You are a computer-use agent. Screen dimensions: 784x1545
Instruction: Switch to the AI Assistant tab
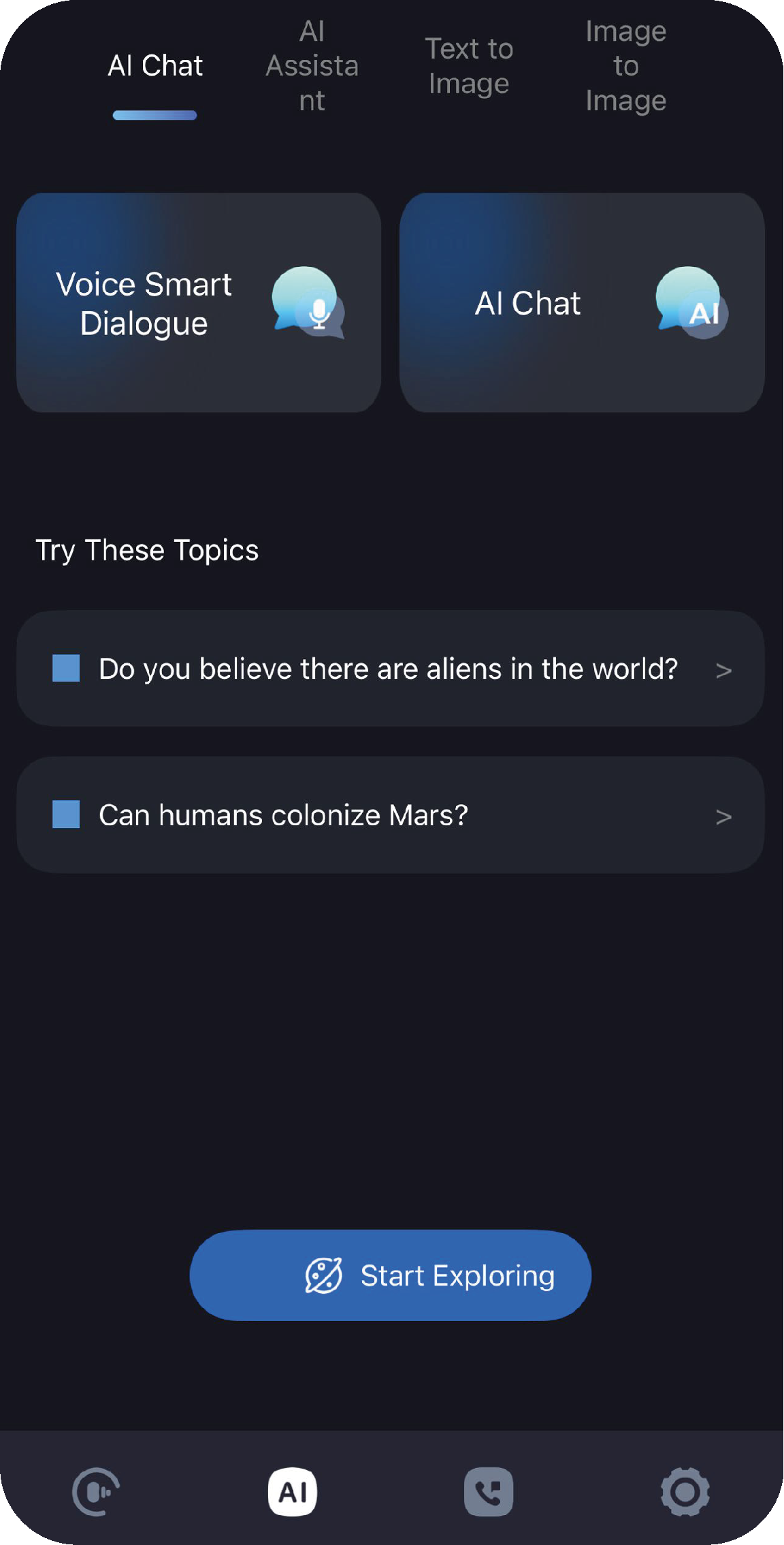(x=312, y=66)
